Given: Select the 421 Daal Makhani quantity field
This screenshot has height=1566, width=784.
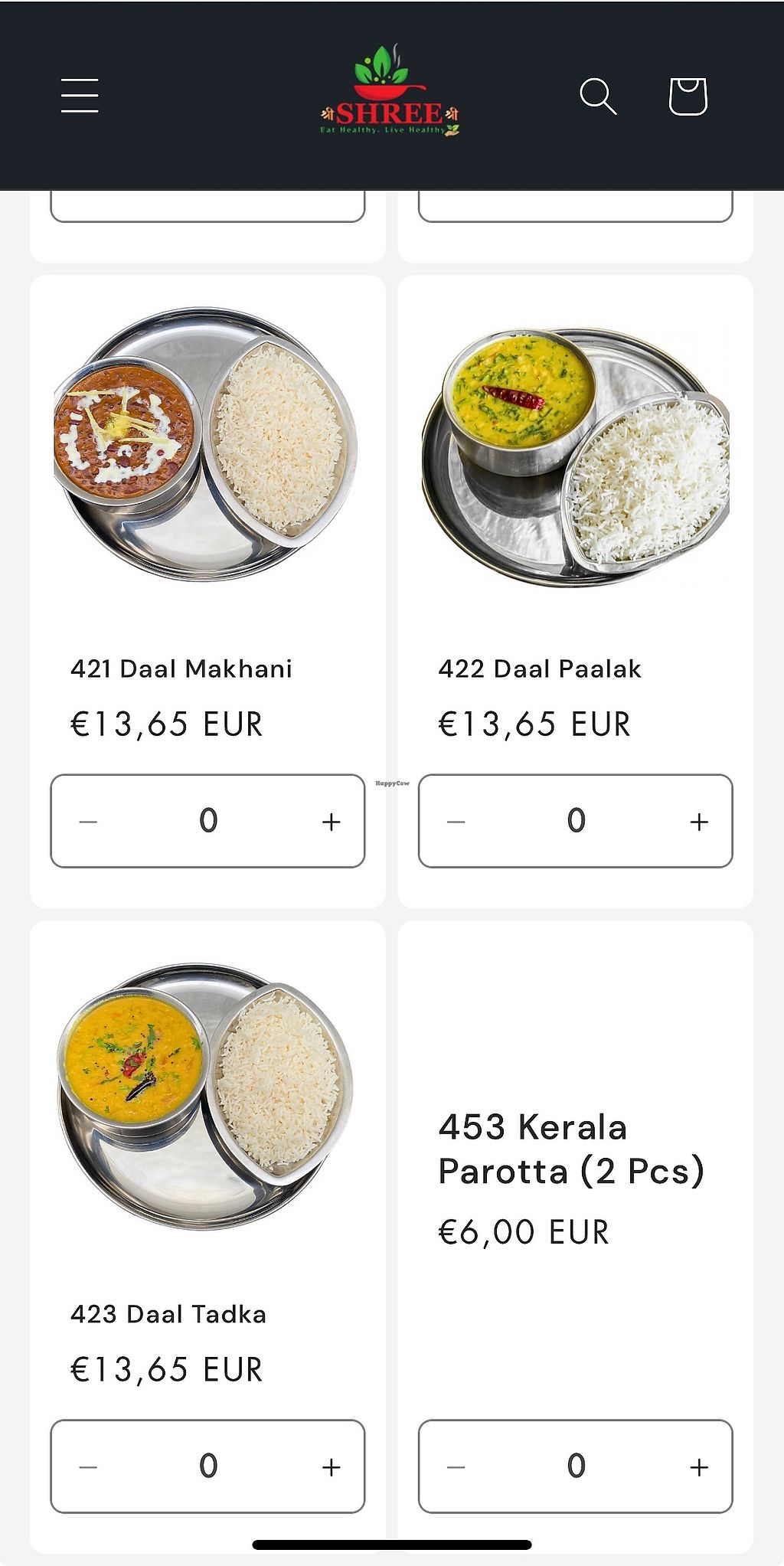Looking at the screenshot, I should coord(208,821).
